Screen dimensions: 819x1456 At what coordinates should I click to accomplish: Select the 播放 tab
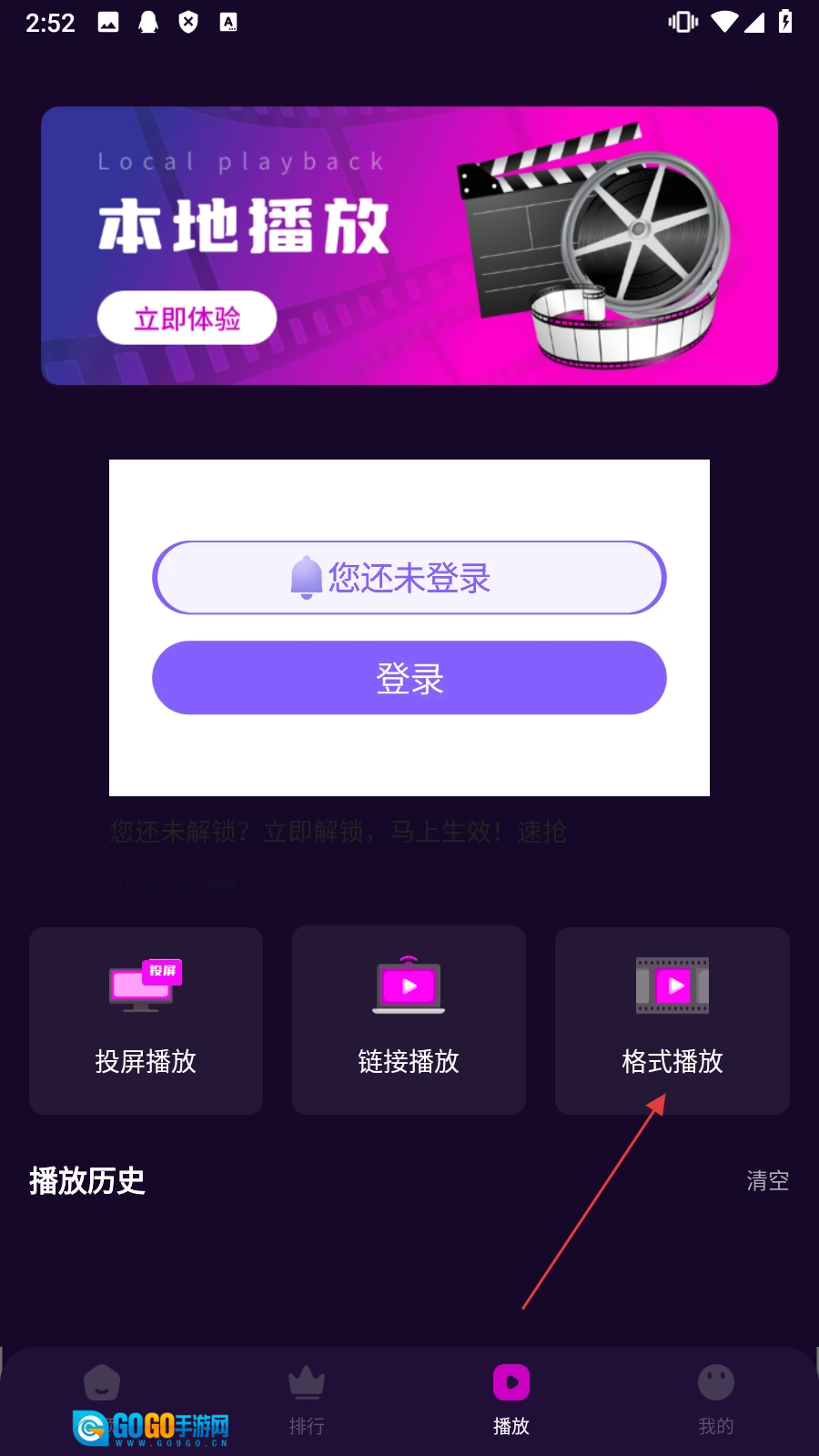[511, 1399]
